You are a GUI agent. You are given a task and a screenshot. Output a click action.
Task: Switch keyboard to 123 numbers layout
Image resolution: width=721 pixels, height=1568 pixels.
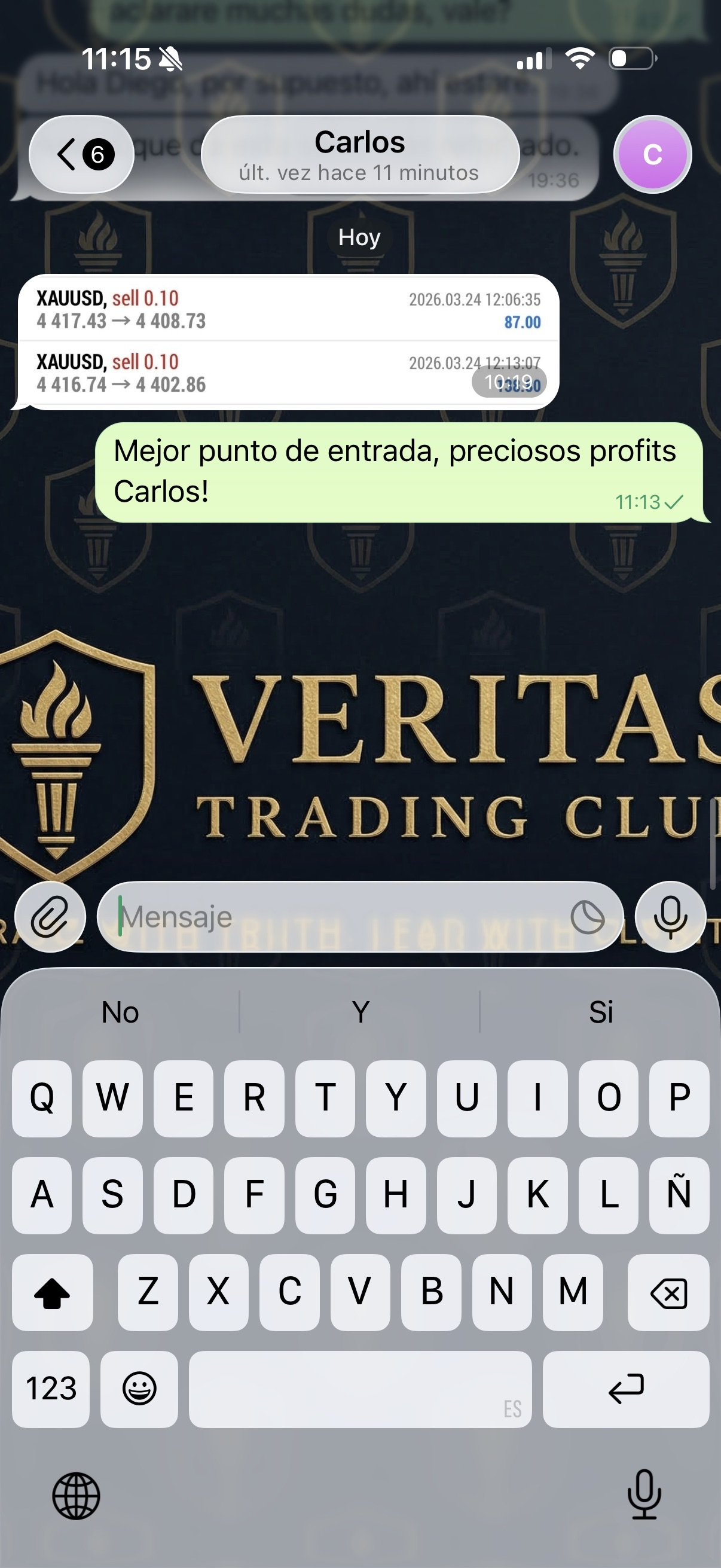point(51,1389)
